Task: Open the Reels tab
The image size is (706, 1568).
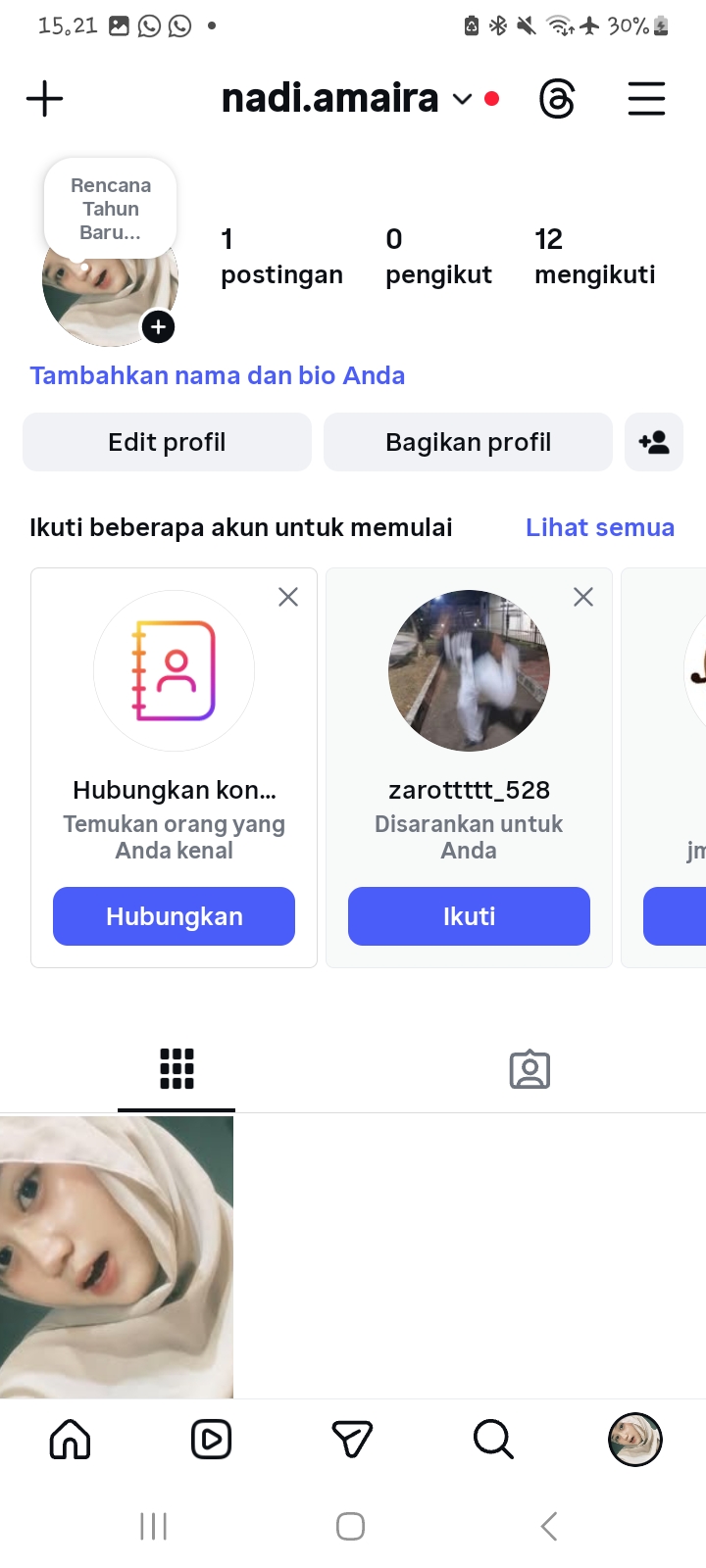Action: pos(211,1440)
